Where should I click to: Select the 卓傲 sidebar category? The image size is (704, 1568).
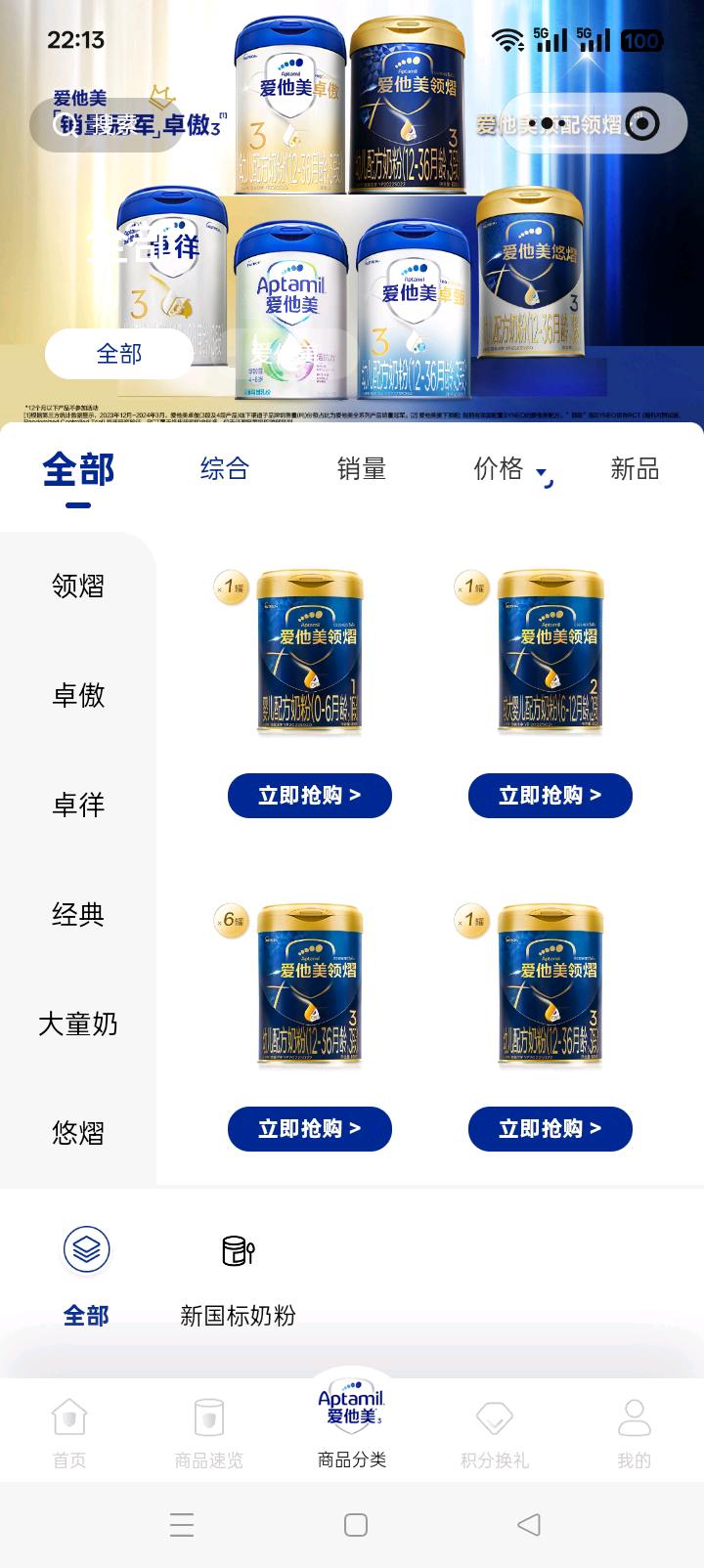(x=78, y=696)
